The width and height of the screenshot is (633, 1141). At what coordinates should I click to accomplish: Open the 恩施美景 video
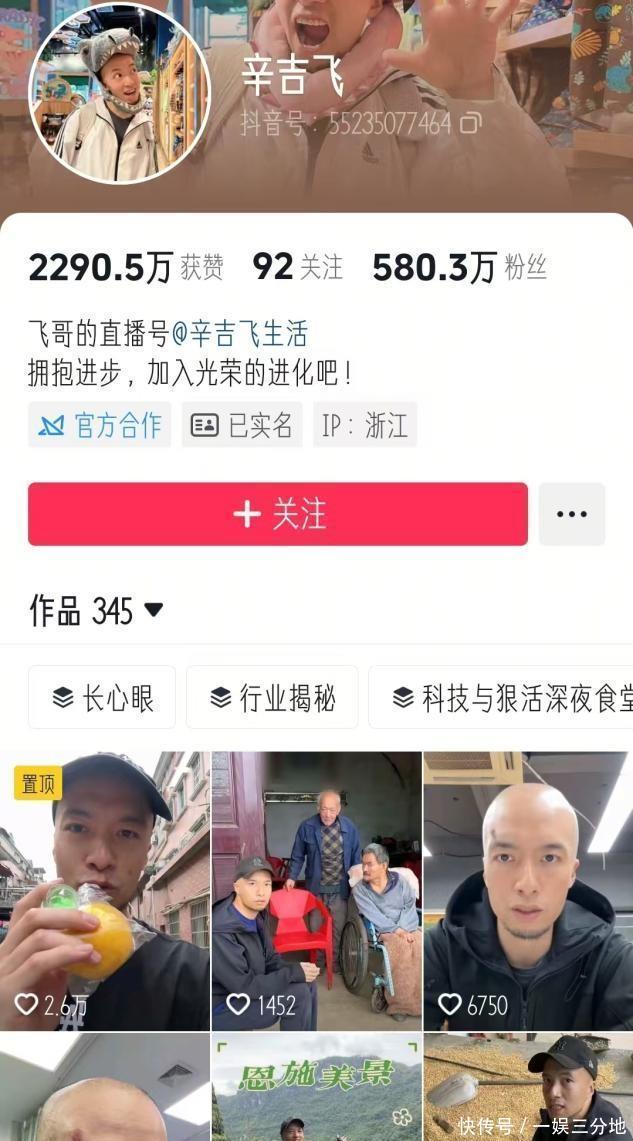[x=316, y=1088]
